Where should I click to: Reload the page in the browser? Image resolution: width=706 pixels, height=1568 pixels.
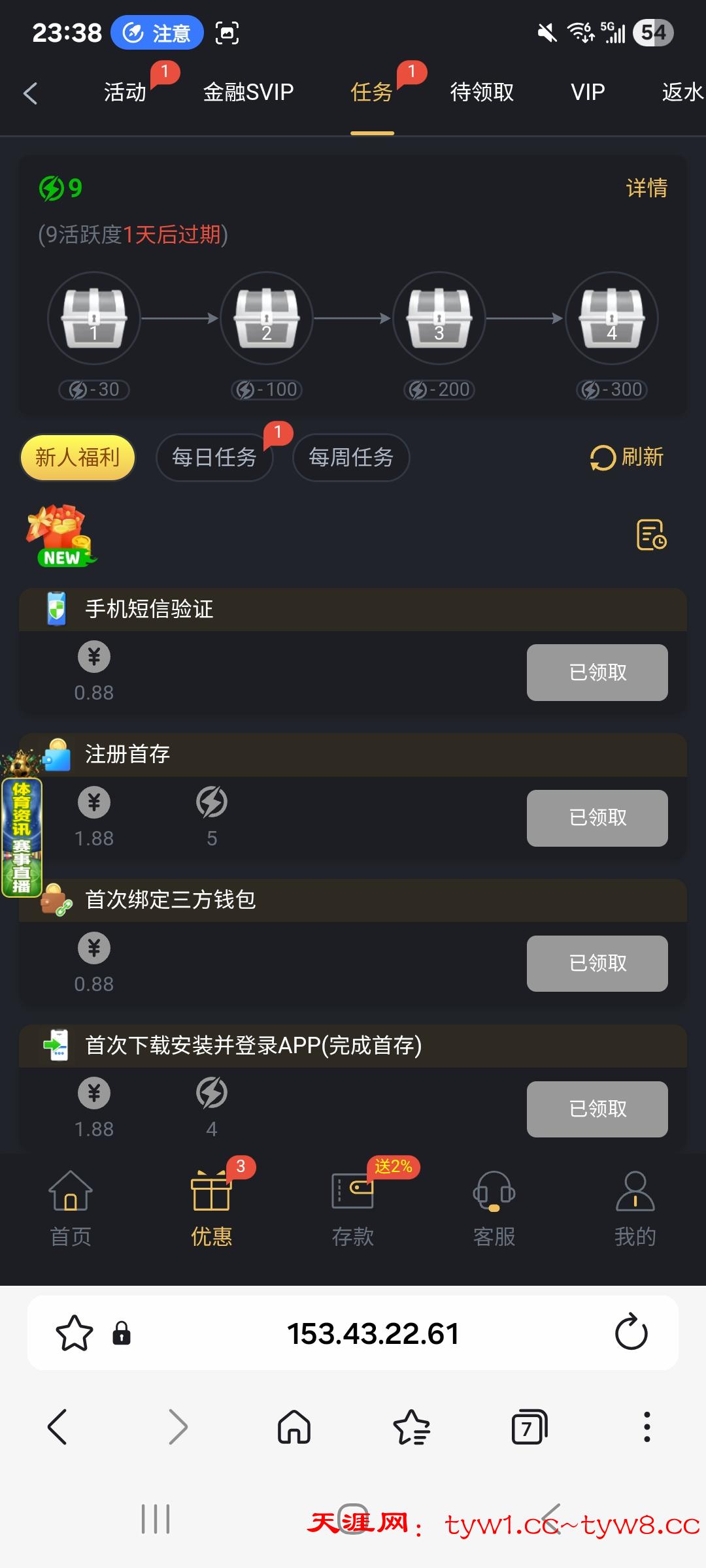tap(631, 1333)
